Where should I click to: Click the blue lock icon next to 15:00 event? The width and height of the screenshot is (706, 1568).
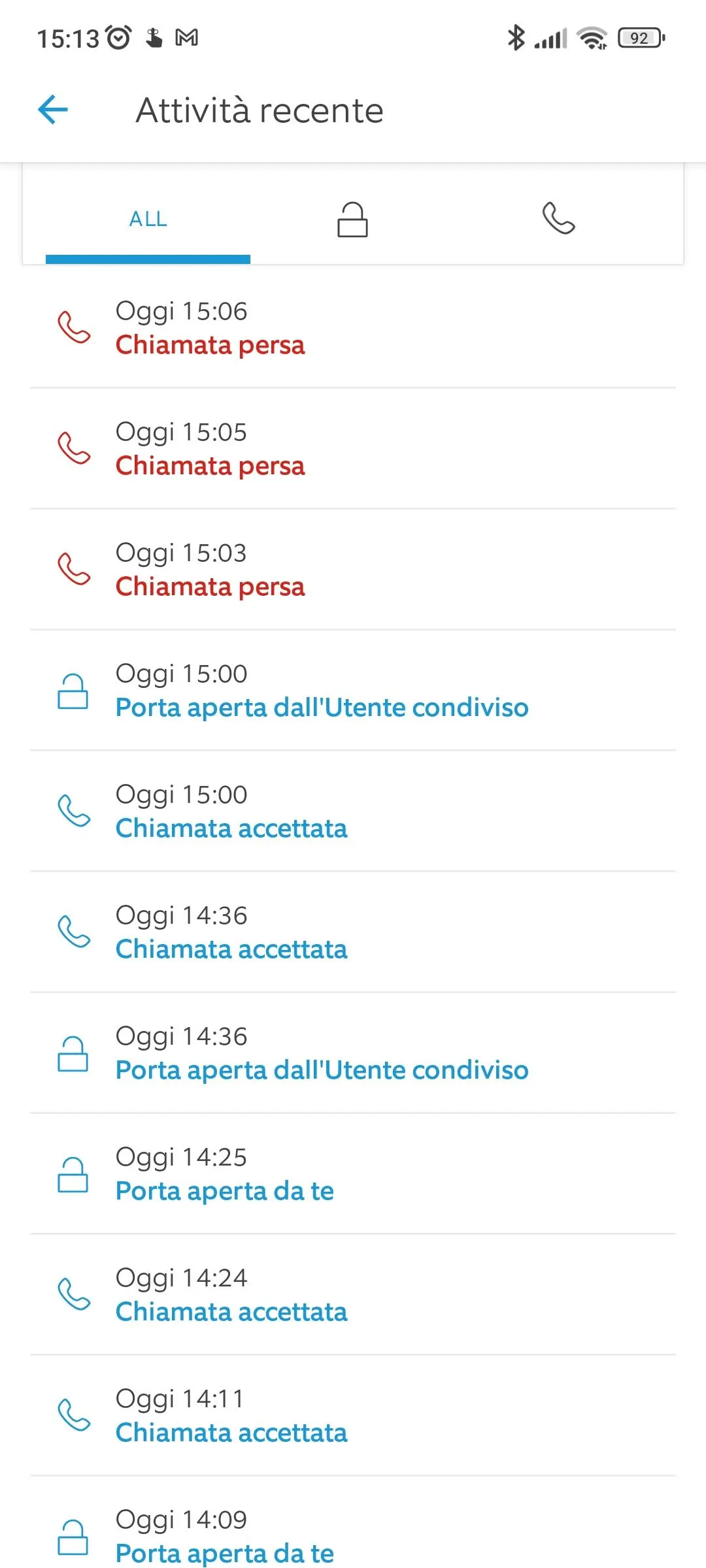[74, 691]
